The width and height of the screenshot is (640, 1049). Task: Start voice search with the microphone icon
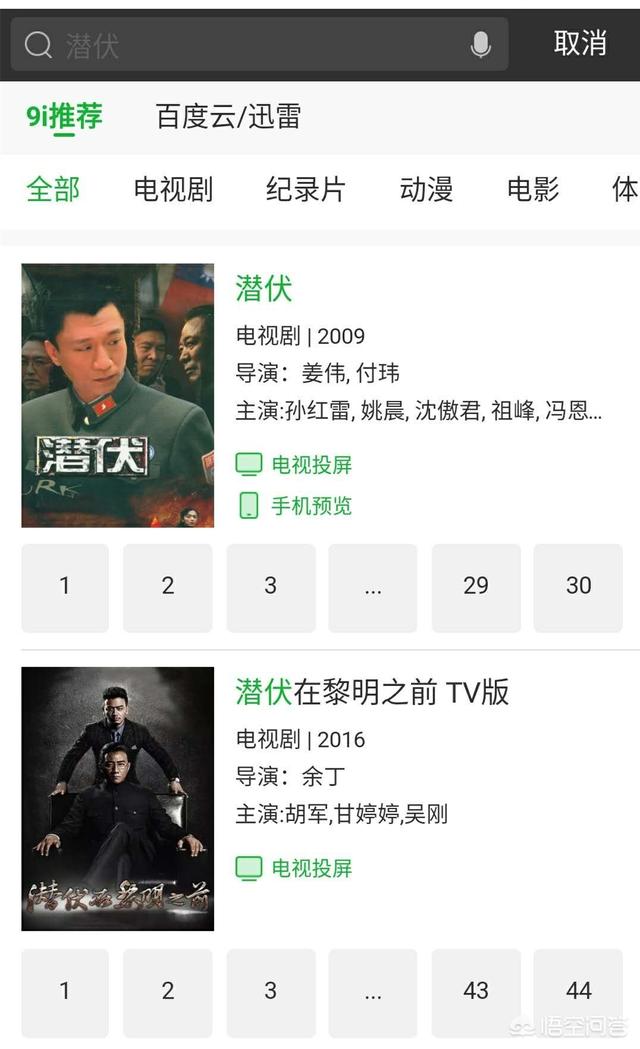coord(481,45)
